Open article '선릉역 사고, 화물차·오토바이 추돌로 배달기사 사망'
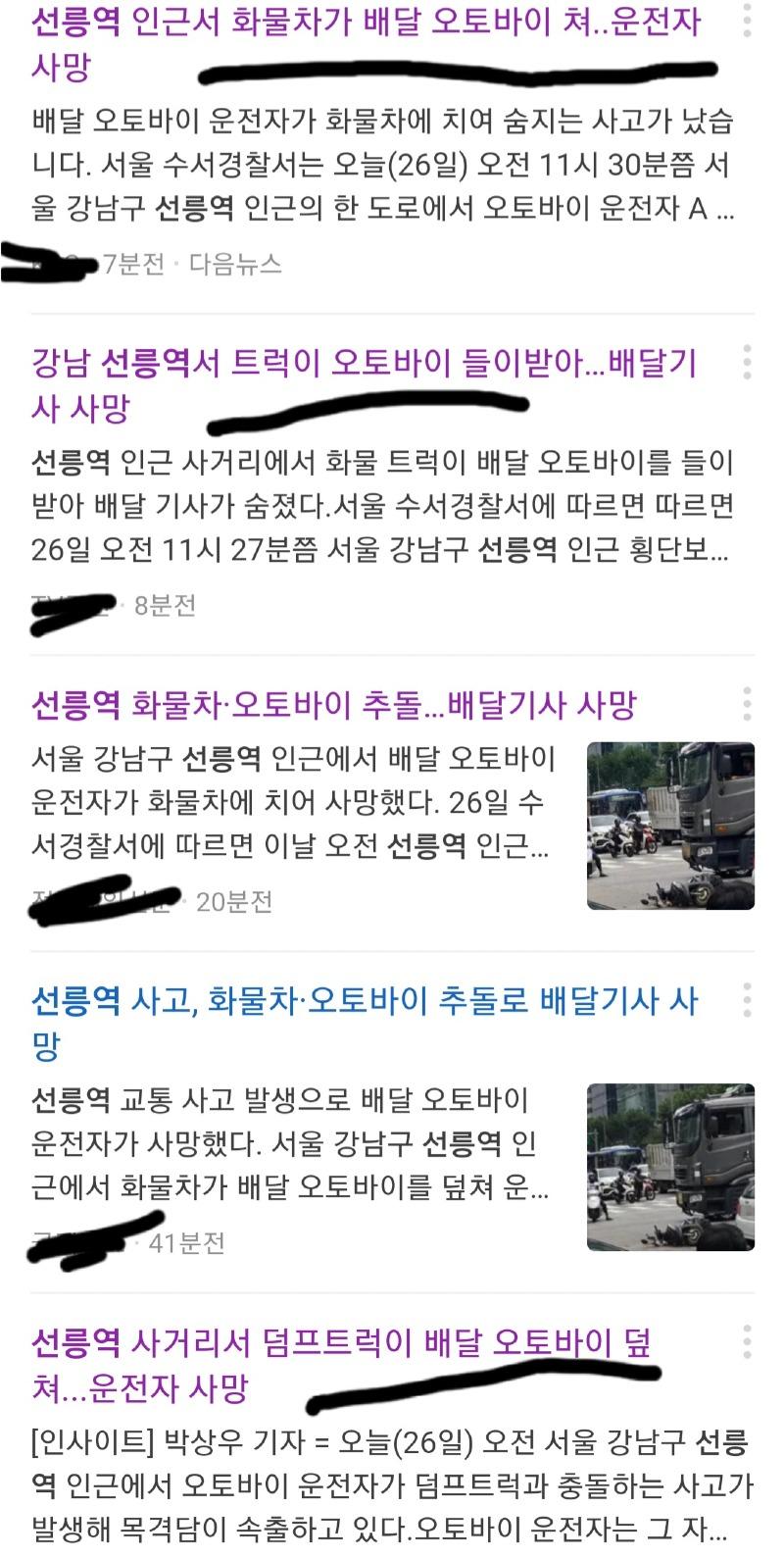Screen dimensions: 784x1557 [365, 1023]
